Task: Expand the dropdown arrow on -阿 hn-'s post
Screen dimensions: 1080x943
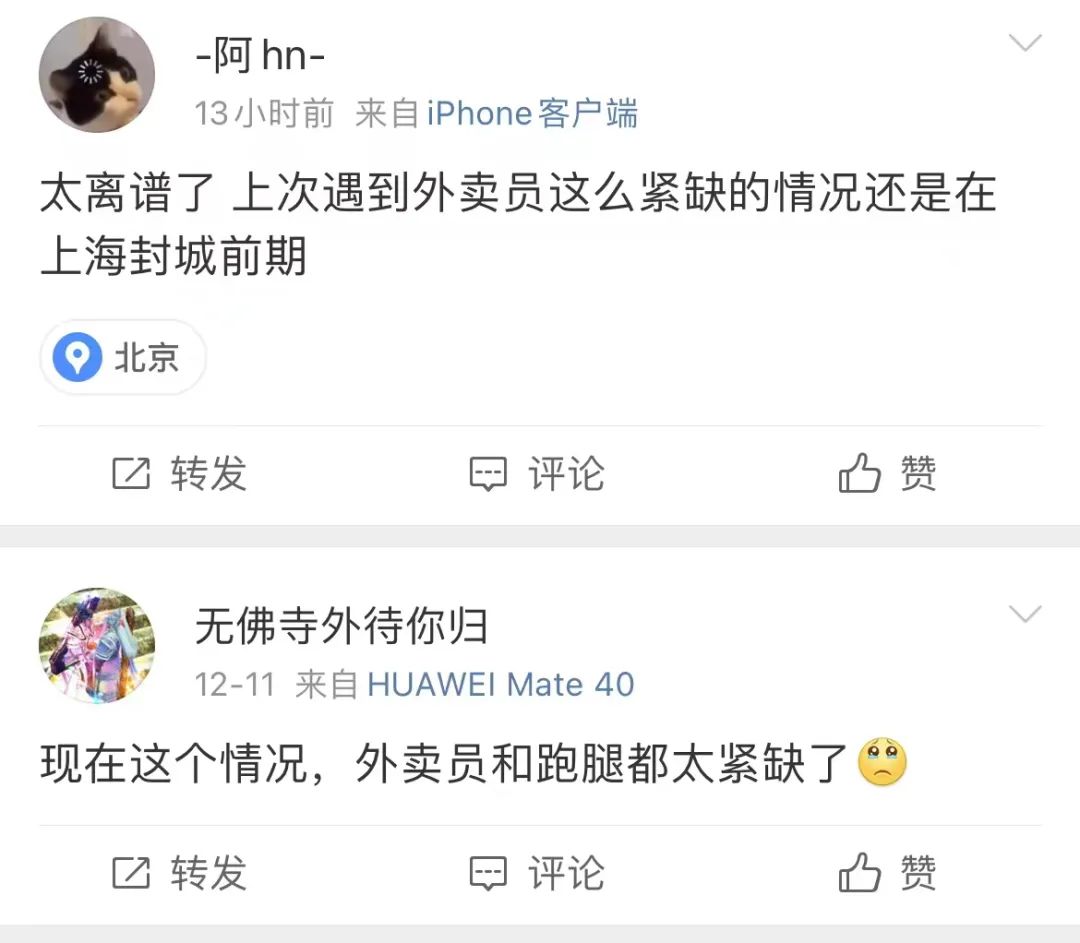Action: coord(1025,43)
